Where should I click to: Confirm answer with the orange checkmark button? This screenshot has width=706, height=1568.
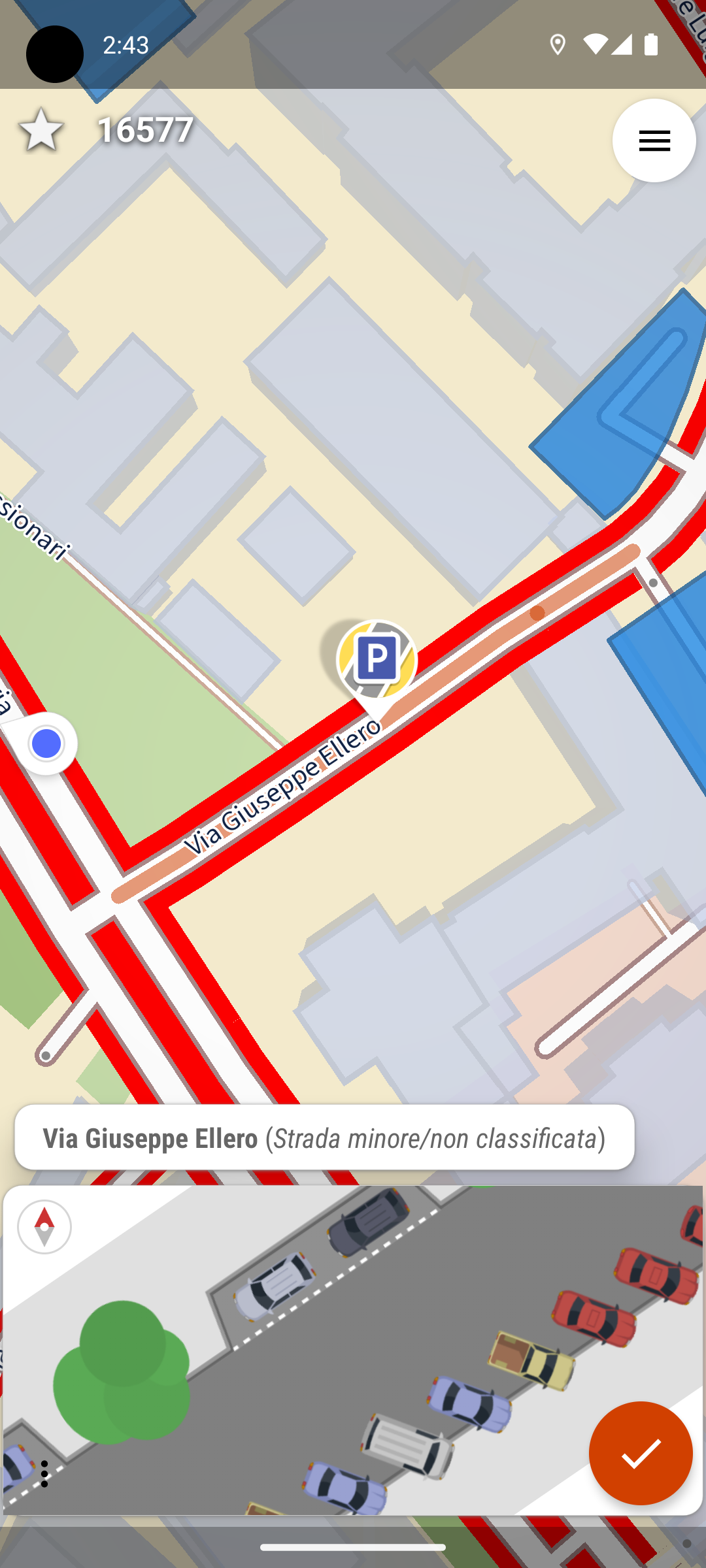640,1453
